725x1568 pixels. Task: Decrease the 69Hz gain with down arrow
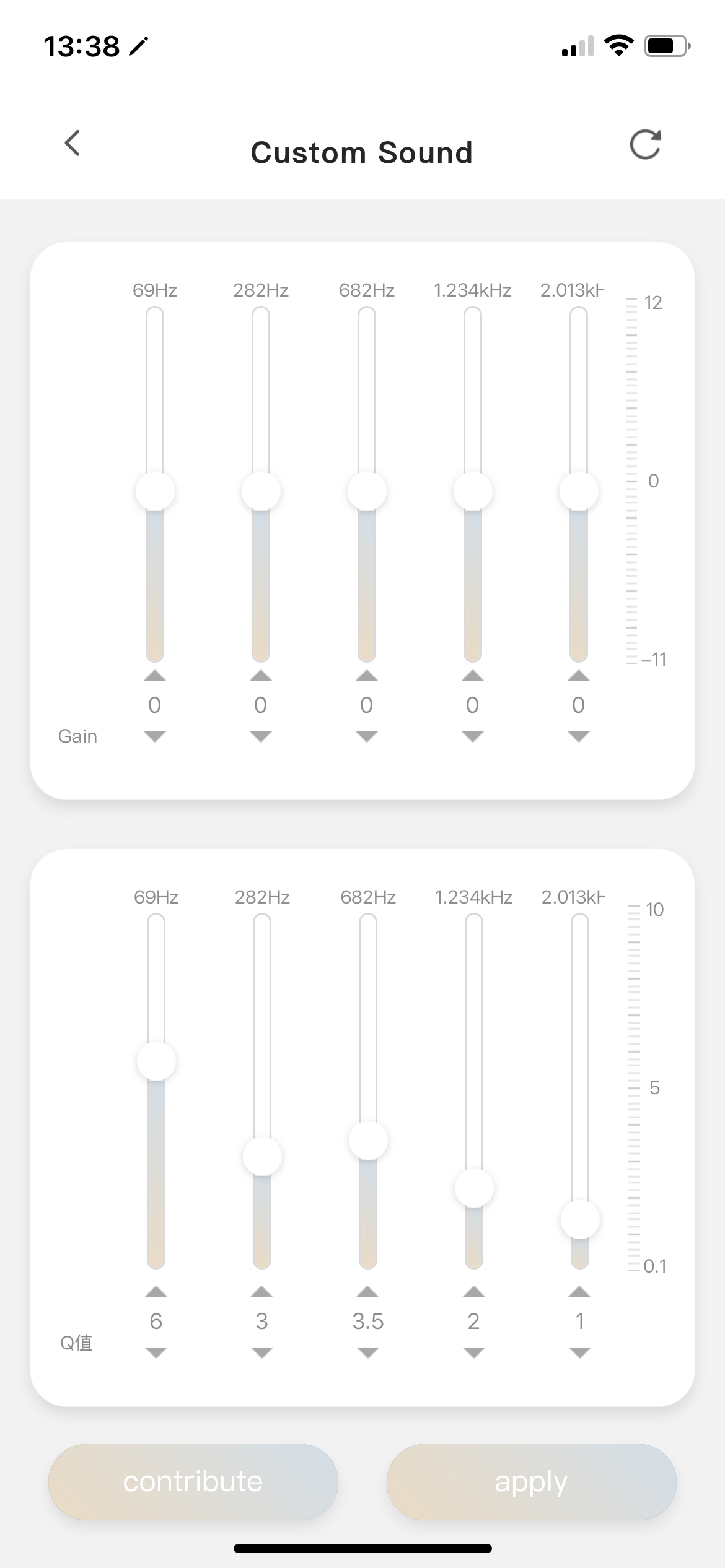pos(155,736)
